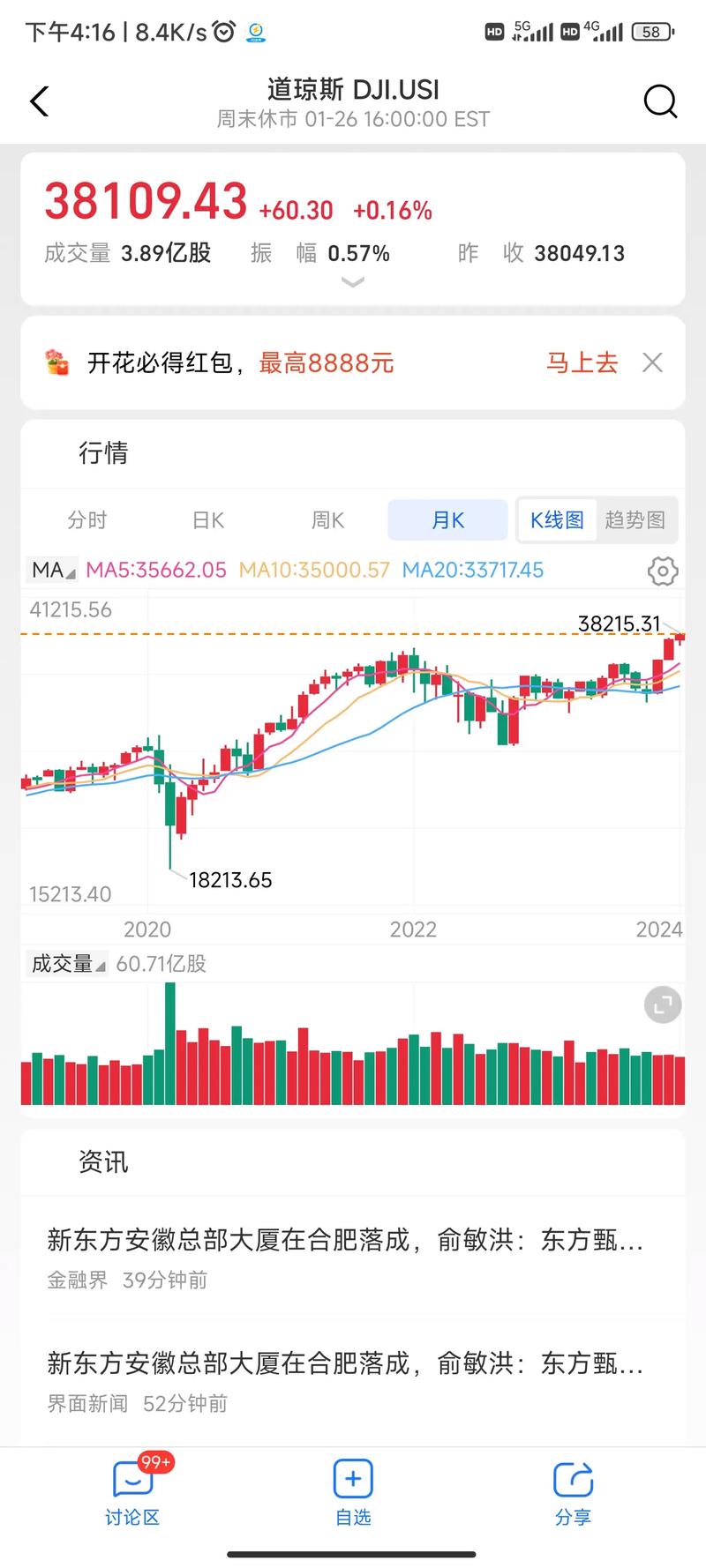This screenshot has height=1568, width=706.
Task: Switch chart to K线图 view
Action: coord(556,519)
